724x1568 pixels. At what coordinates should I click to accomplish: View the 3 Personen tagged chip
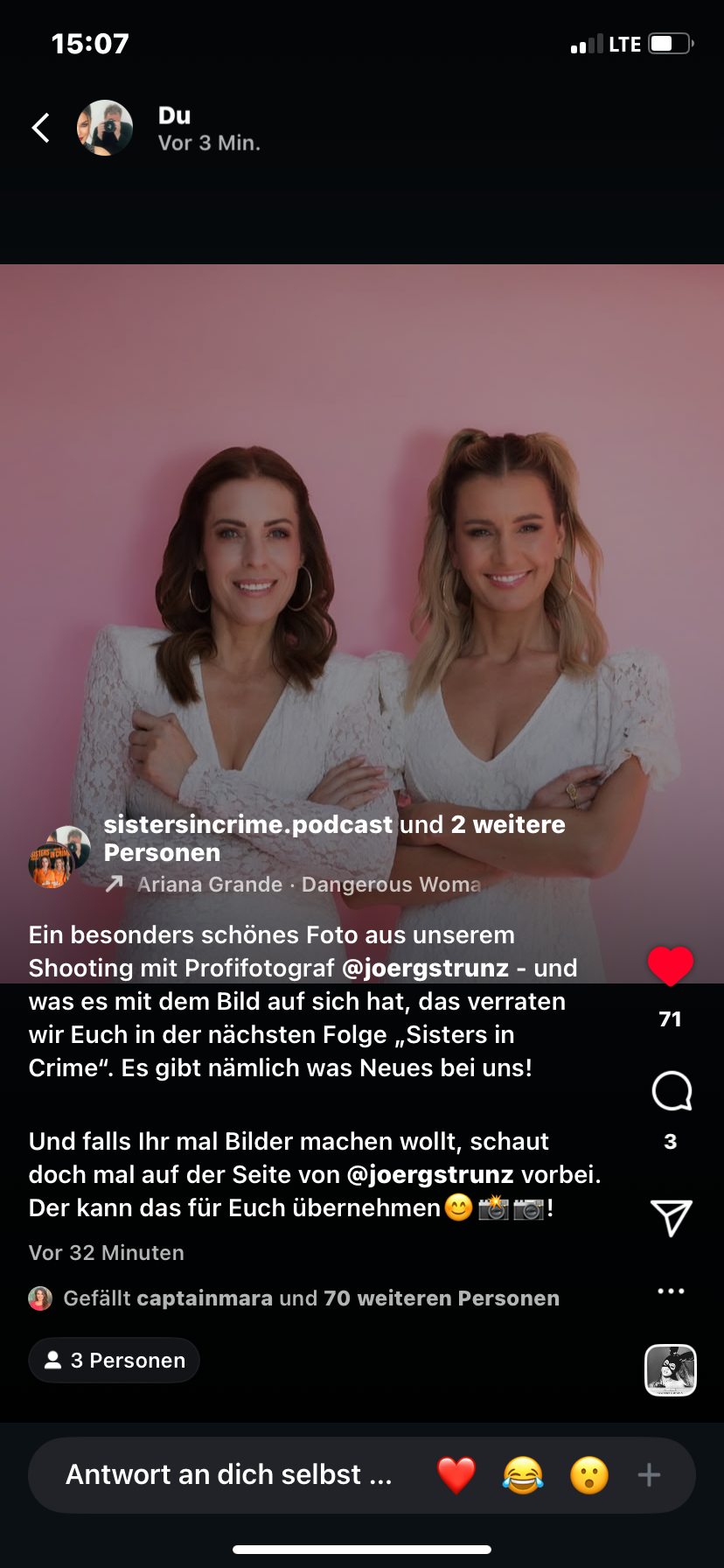(x=115, y=1361)
